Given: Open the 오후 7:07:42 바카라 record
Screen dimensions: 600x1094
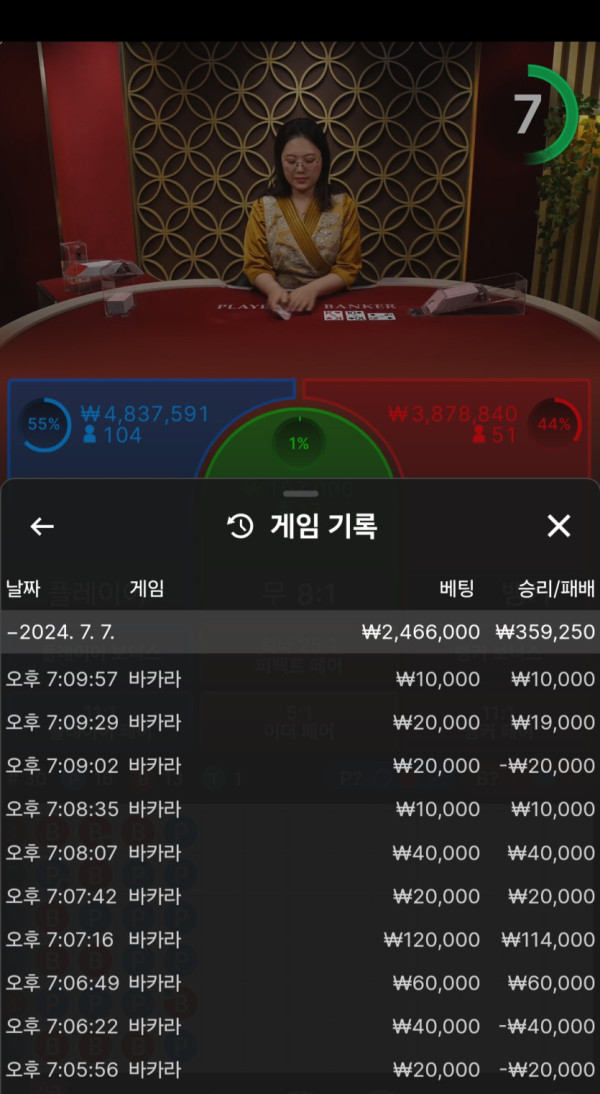Looking at the screenshot, I should [x=300, y=896].
